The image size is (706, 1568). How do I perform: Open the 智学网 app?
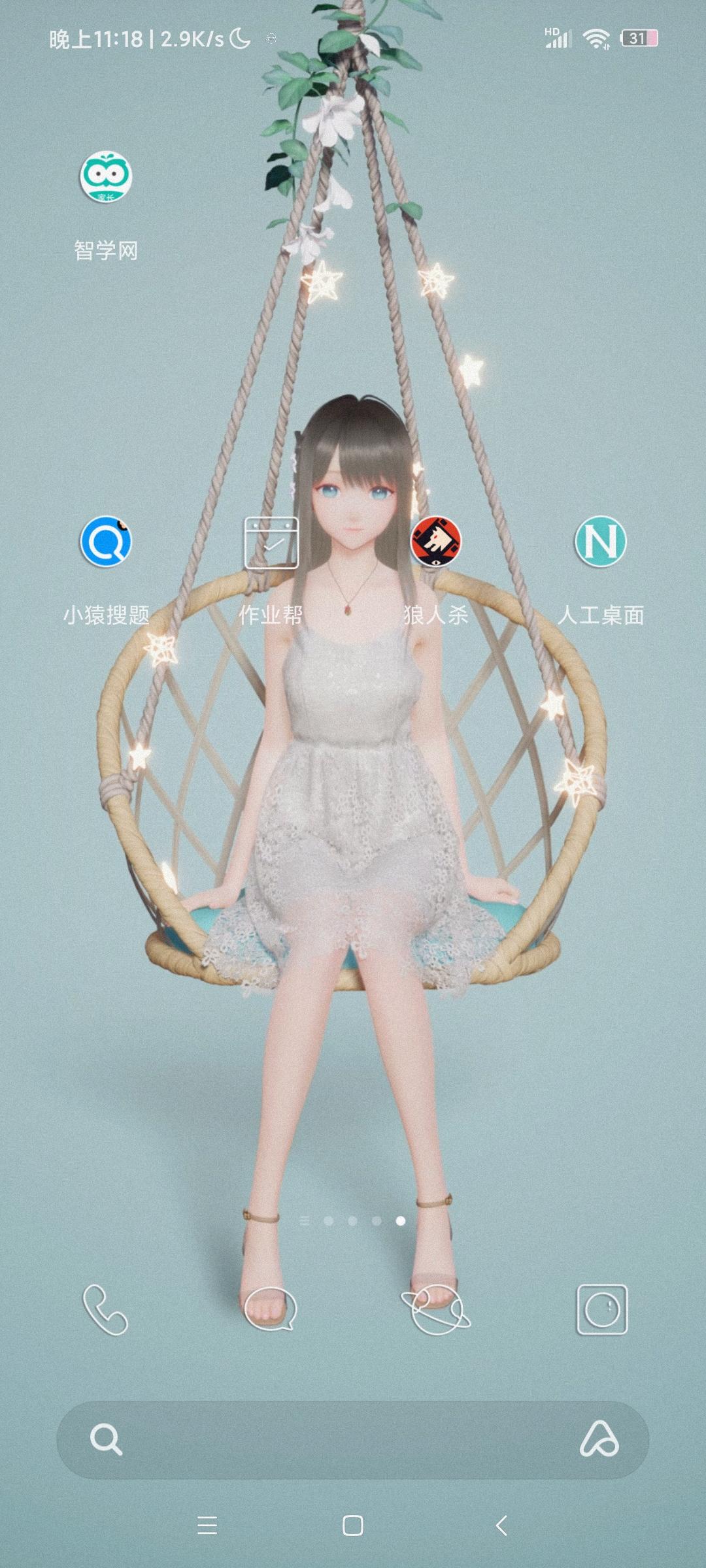[x=106, y=176]
